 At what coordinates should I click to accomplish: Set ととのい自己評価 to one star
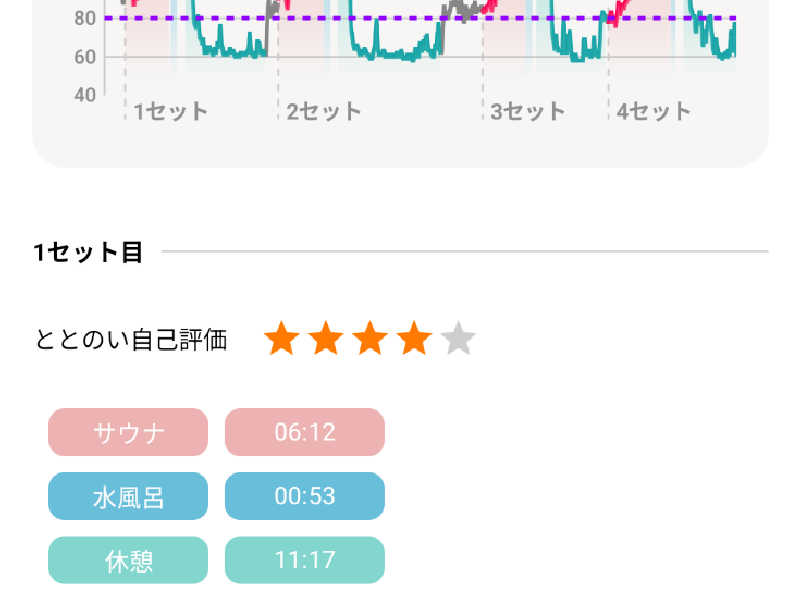pos(282,338)
